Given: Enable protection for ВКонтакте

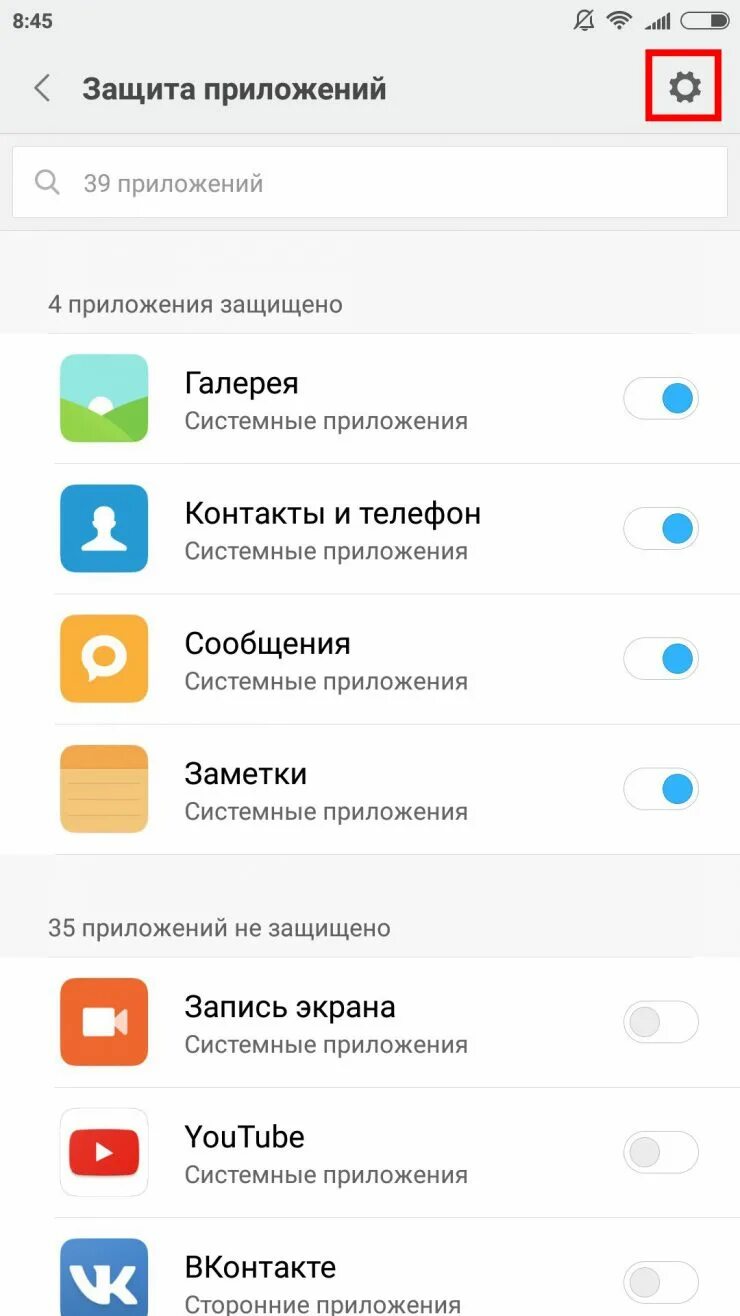Looking at the screenshot, I should [660, 1282].
